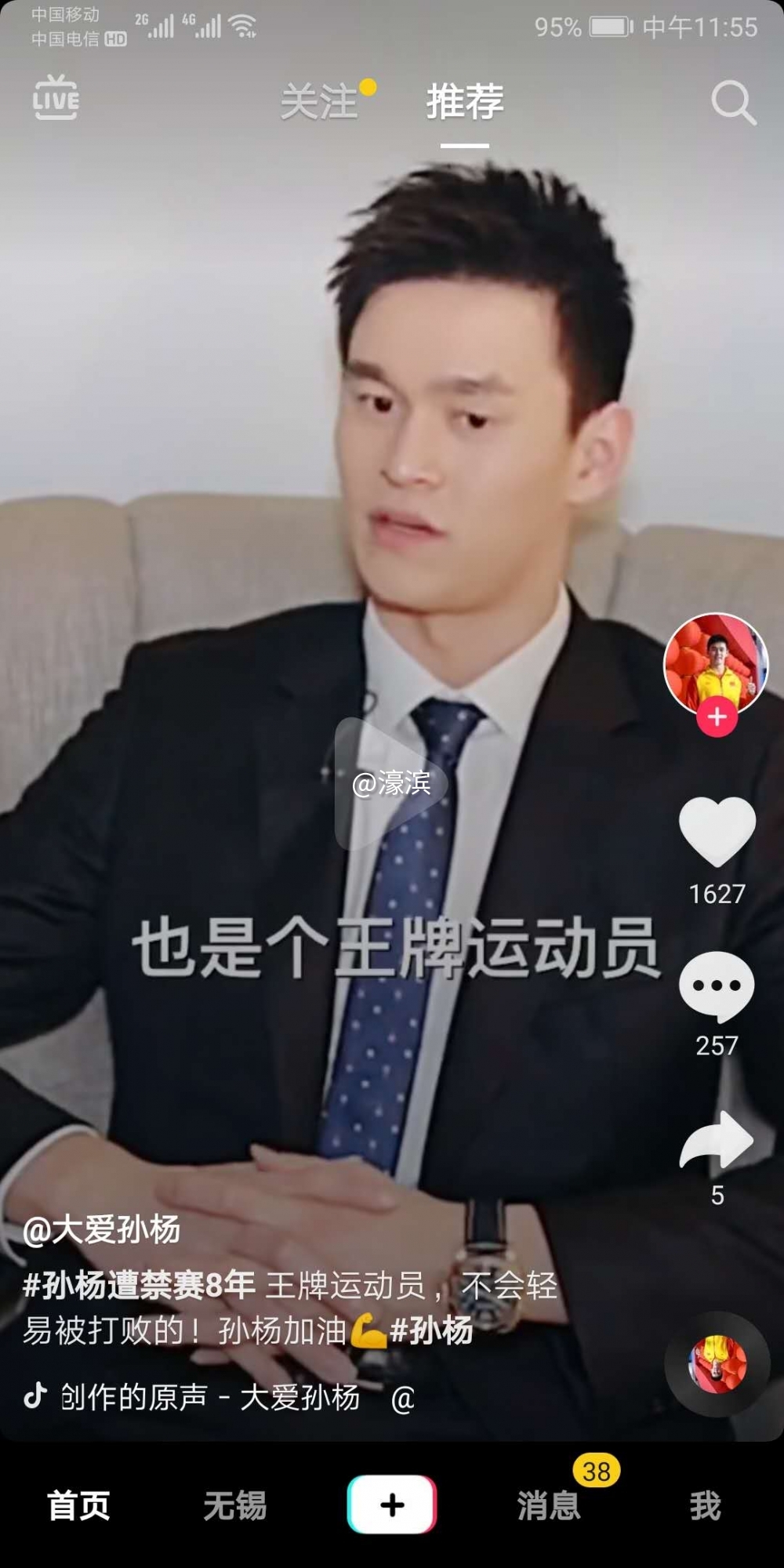Open the #孙杨 hashtag
Image resolution: width=784 pixels, height=1568 pixels.
[x=432, y=1330]
